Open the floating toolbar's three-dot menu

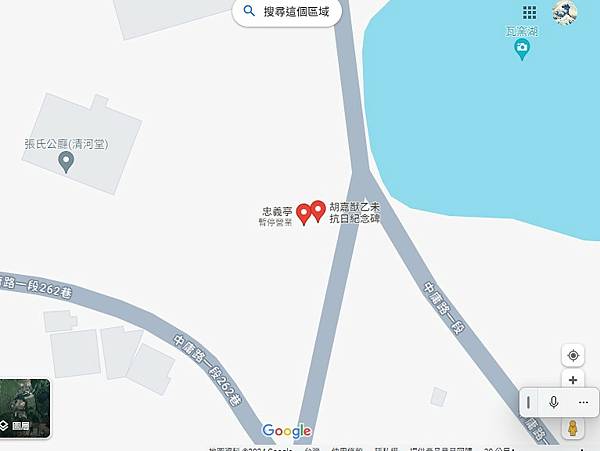click(x=584, y=402)
